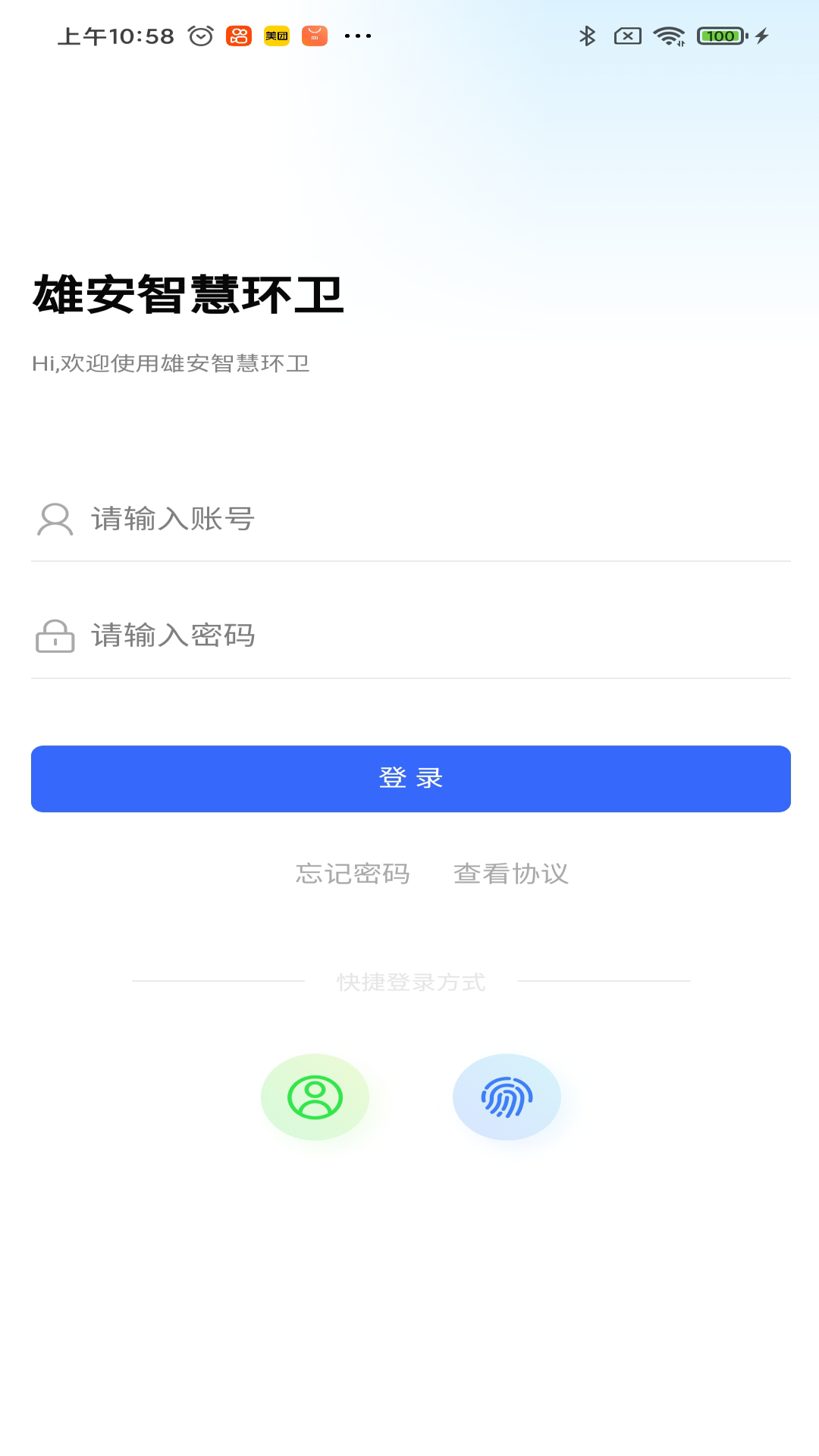Click the Xiaomi app store status bar icon
The image size is (819, 1456).
click(314, 35)
